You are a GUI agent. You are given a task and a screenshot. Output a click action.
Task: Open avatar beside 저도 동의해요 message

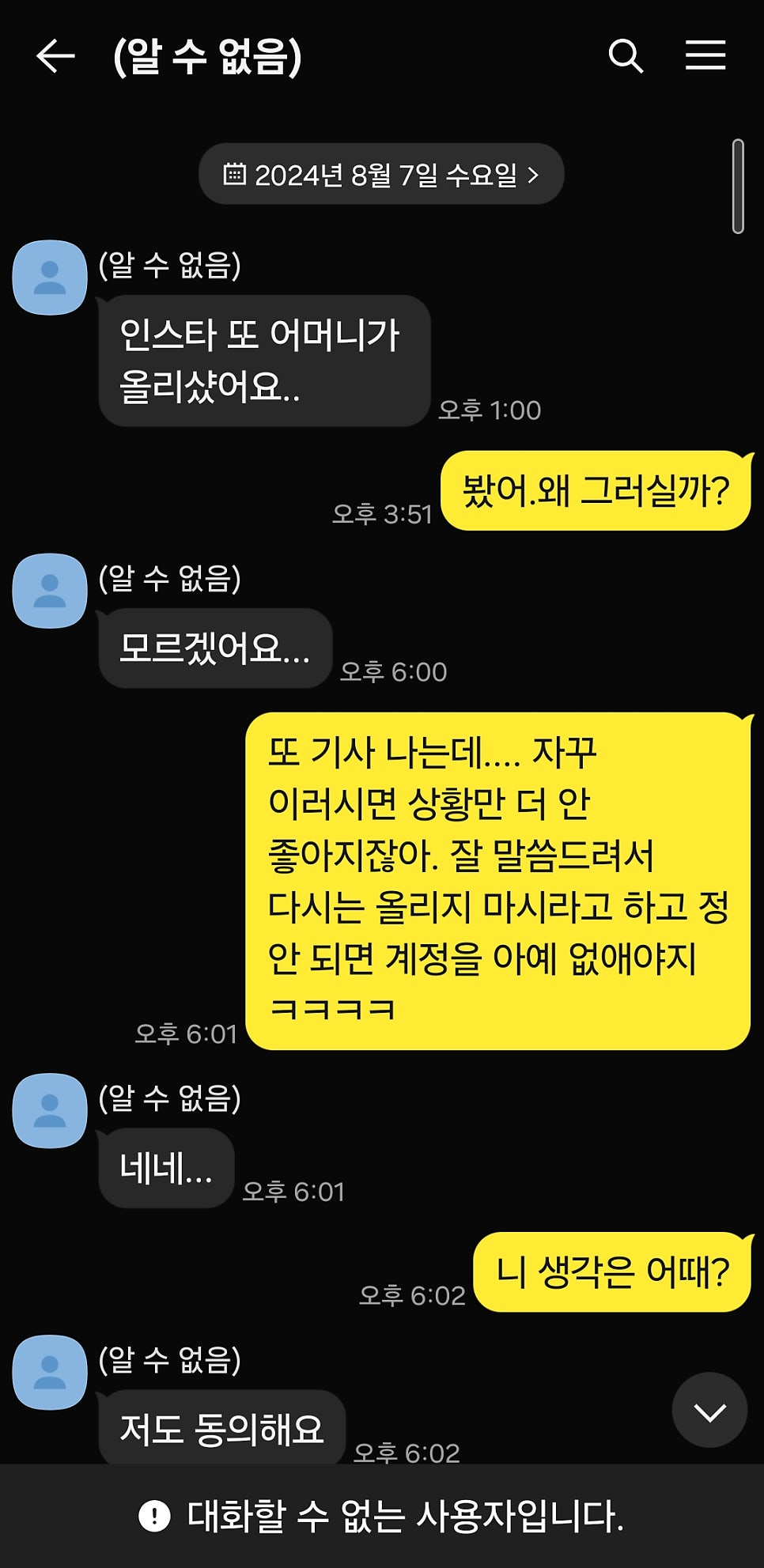pyautogui.click(x=50, y=1372)
